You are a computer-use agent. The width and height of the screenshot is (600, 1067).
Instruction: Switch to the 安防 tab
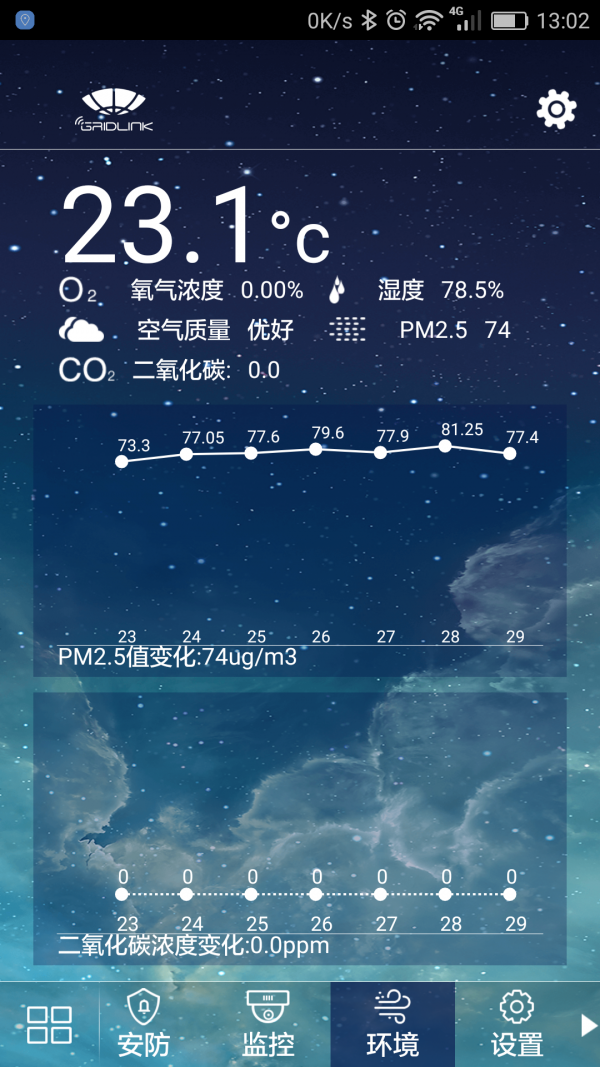tap(144, 1024)
